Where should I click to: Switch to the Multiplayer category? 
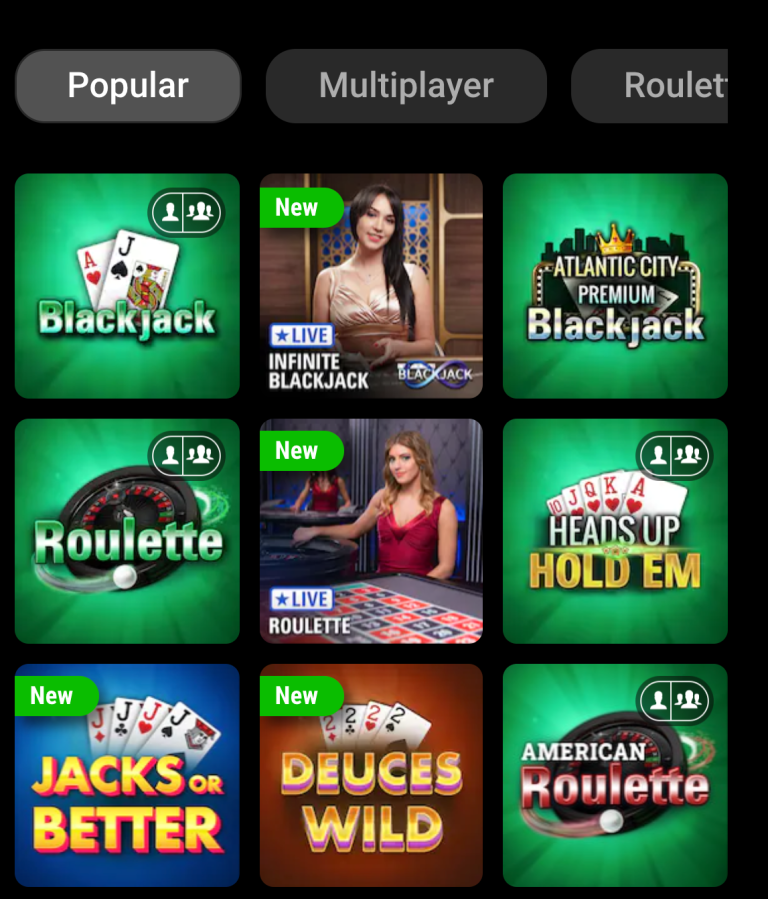pos(405,86)
